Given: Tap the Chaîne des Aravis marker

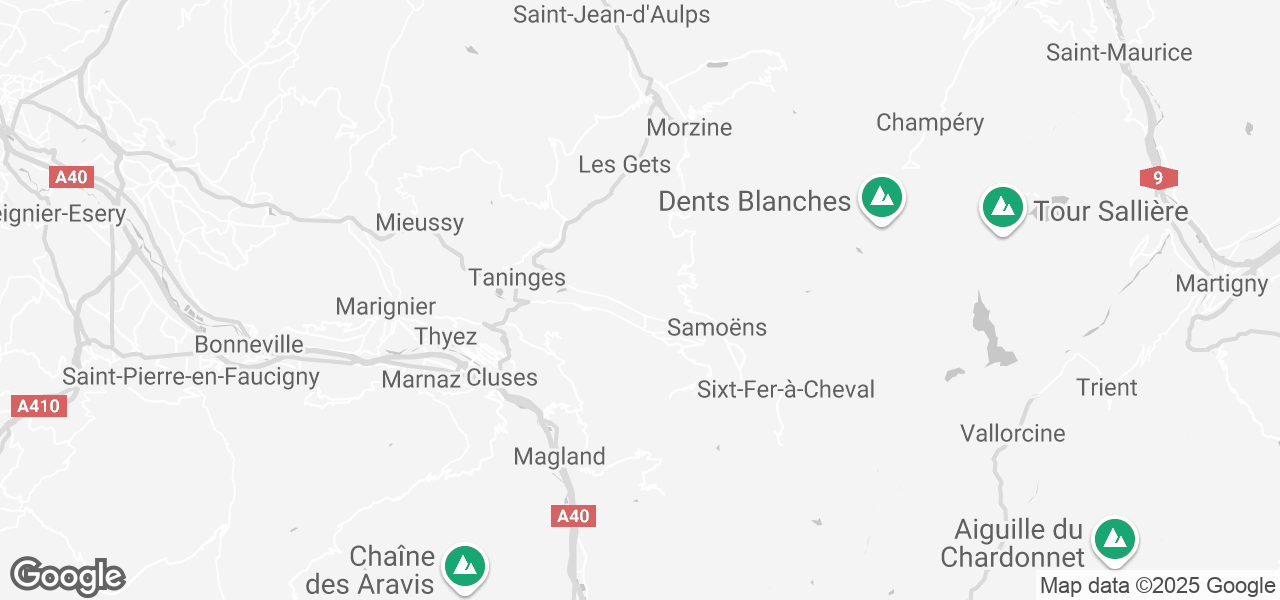Looking at the screenshot, I should point(463,567).
